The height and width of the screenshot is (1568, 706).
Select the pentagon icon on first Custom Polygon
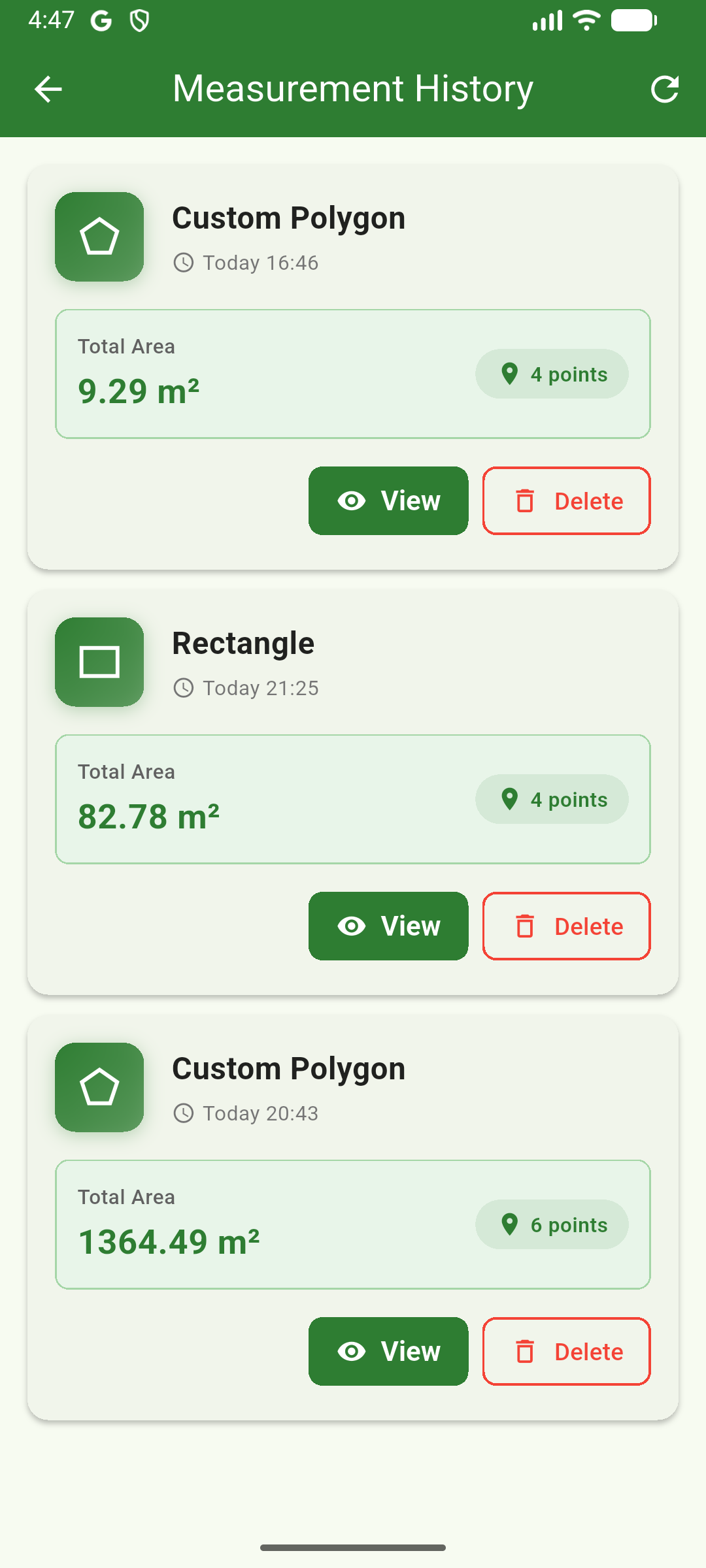(99, 237)
